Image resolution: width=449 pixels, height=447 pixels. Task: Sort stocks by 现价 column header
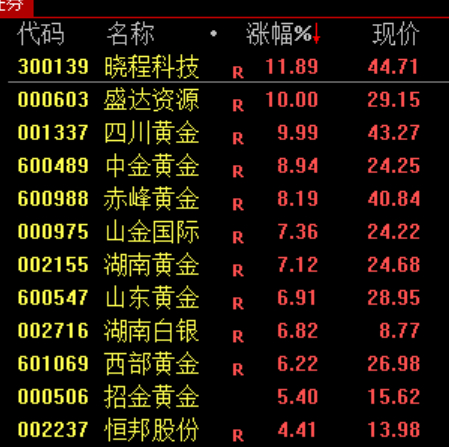pos(396,34)
